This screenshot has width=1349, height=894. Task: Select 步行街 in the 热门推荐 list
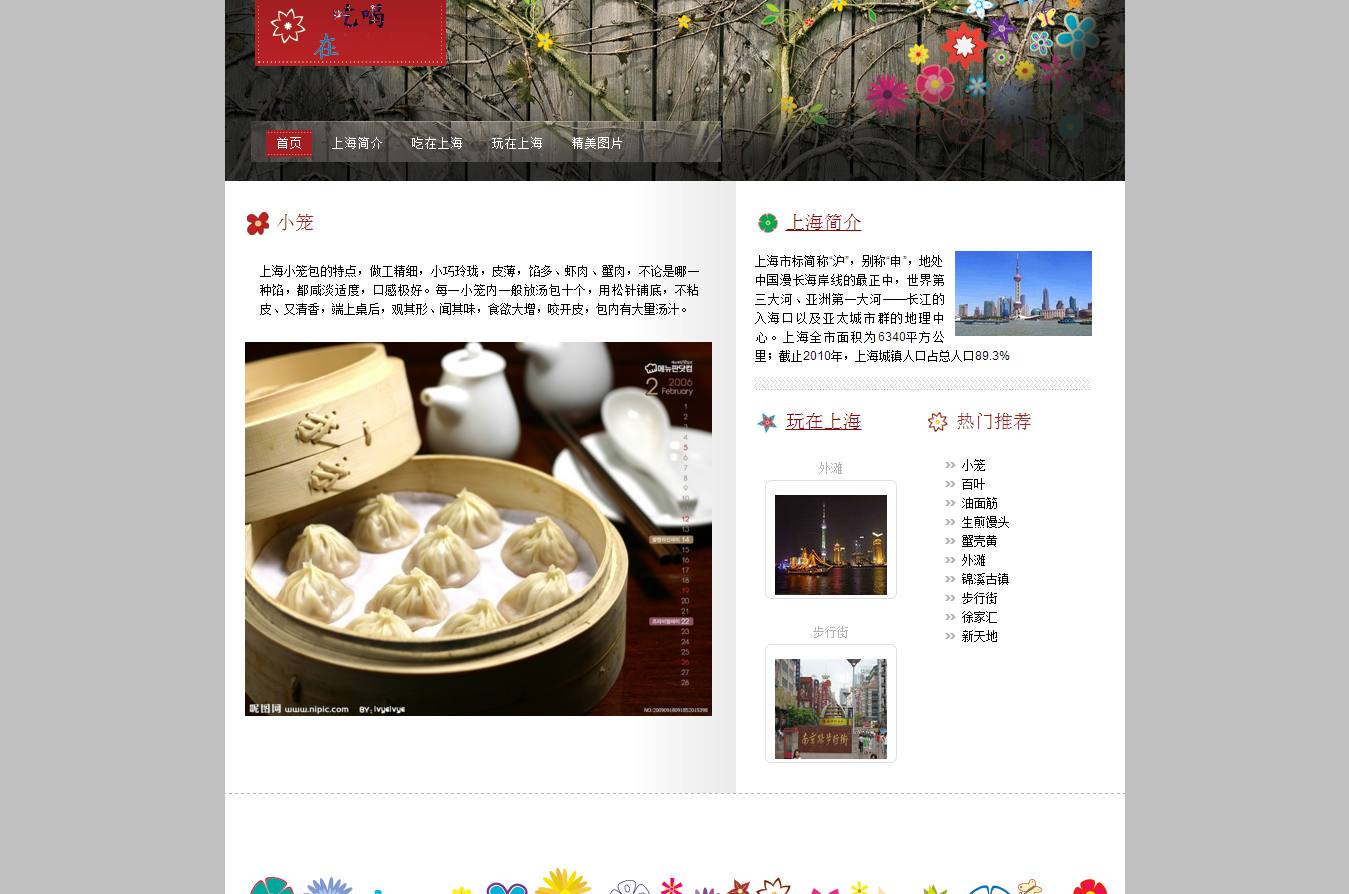tap(979, 599)
